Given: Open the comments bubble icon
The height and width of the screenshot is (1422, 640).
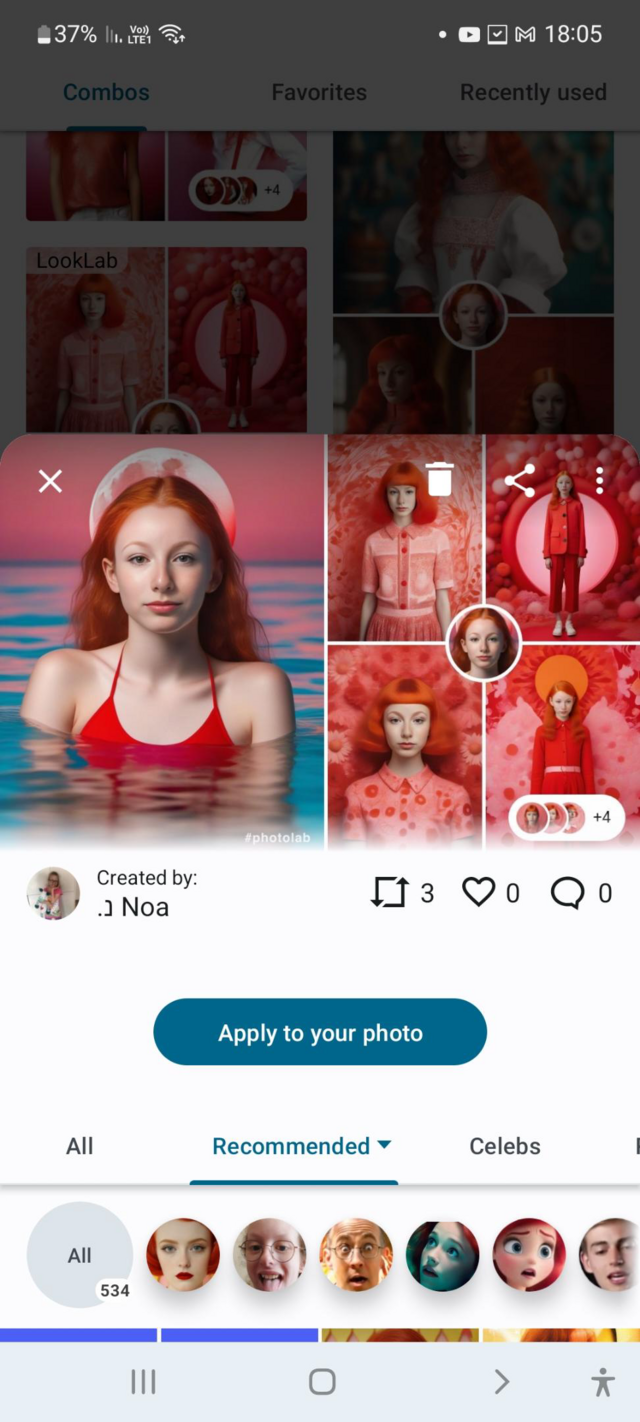Looking at the screenshot, I should click(x=567, y=892).
